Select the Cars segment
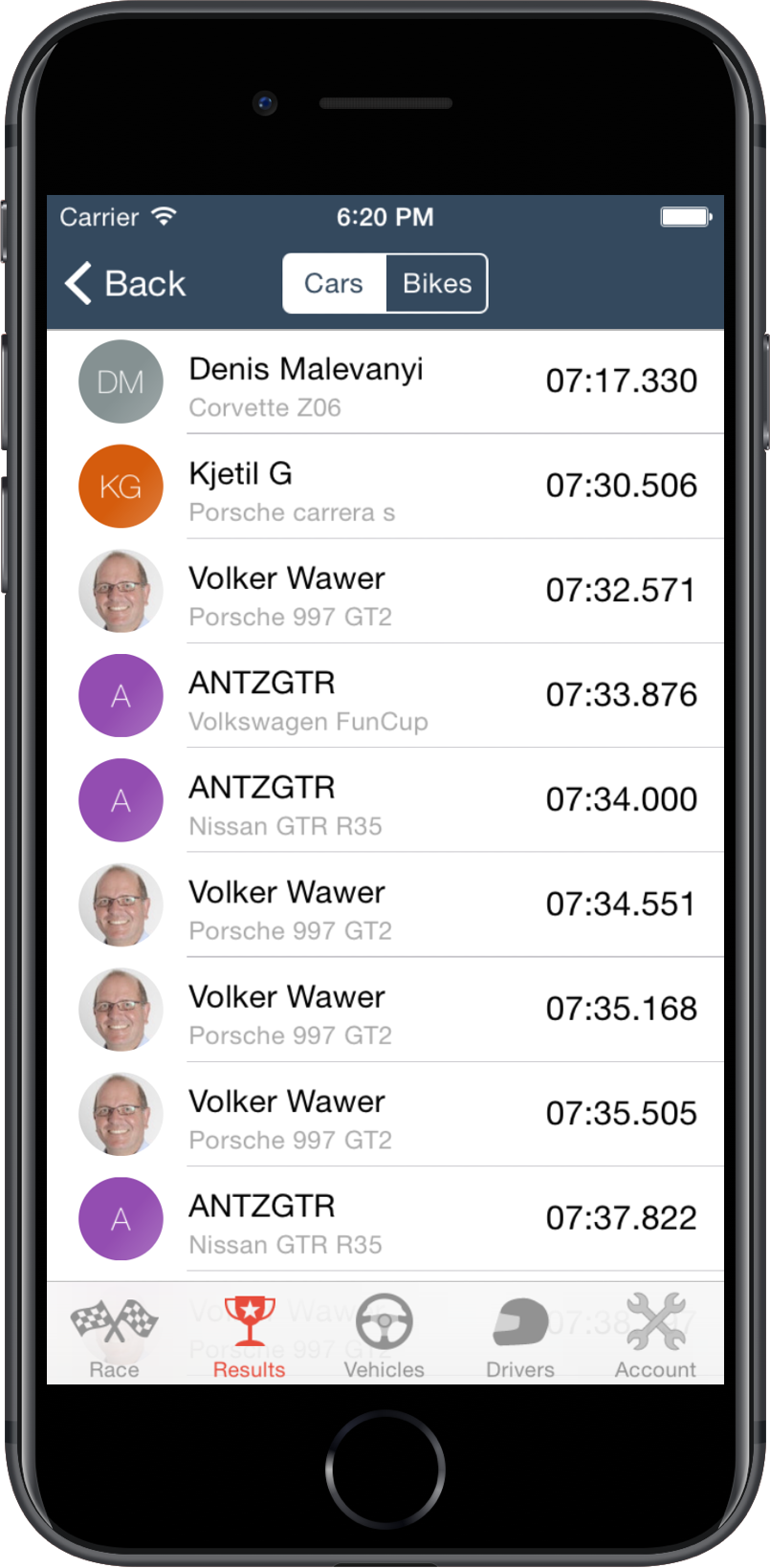 click(334, 284)
